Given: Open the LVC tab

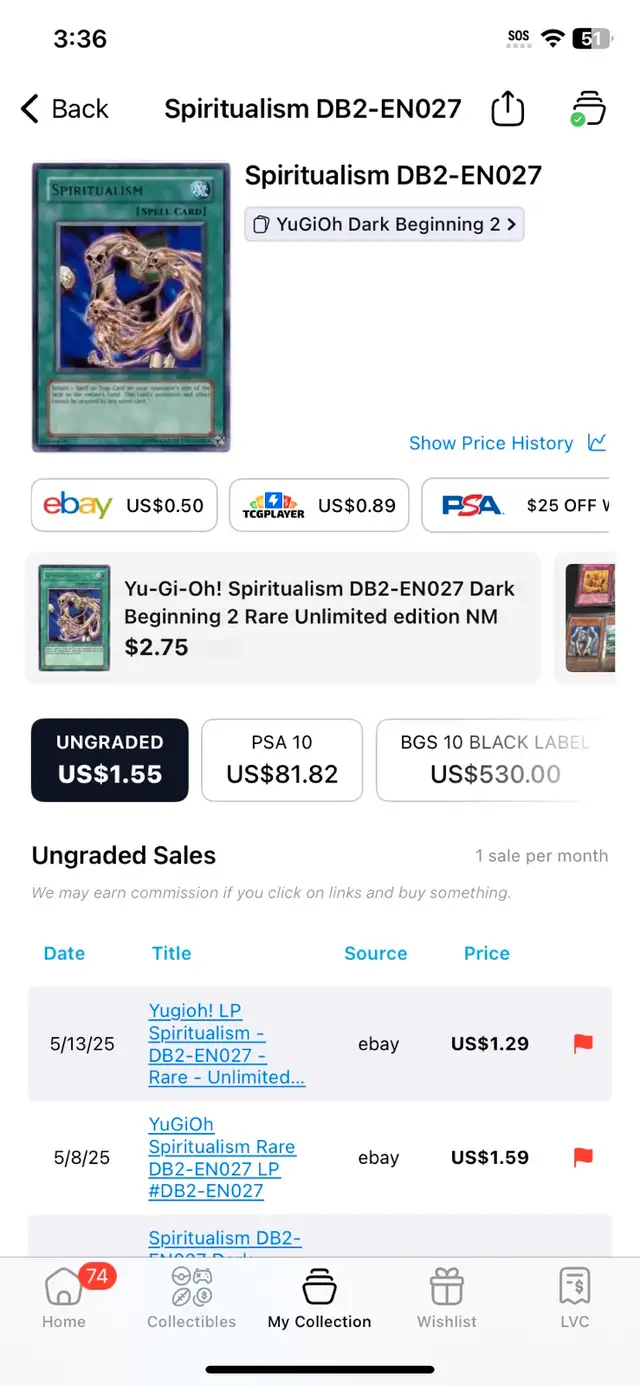Looking at the screenshot, I should coord(575,1298).
